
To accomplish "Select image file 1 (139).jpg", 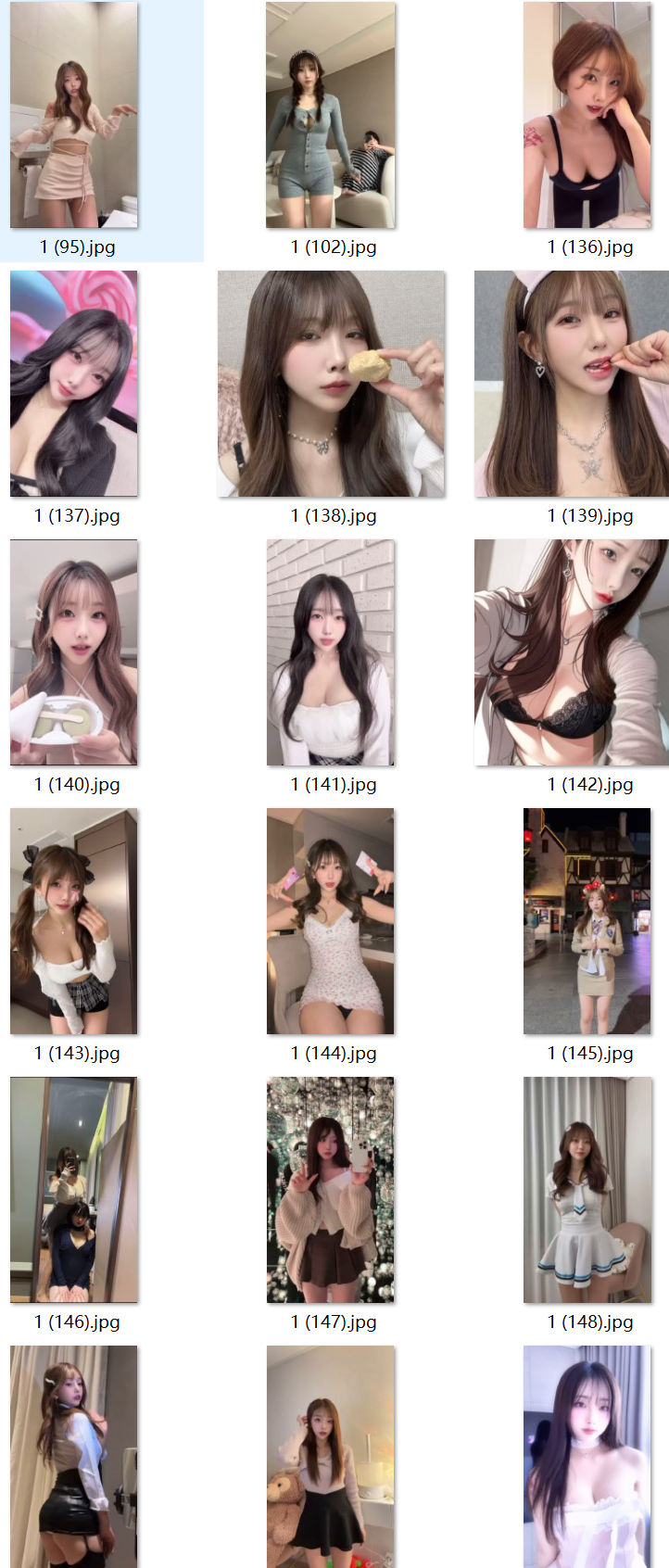I will tap(572, 384).
